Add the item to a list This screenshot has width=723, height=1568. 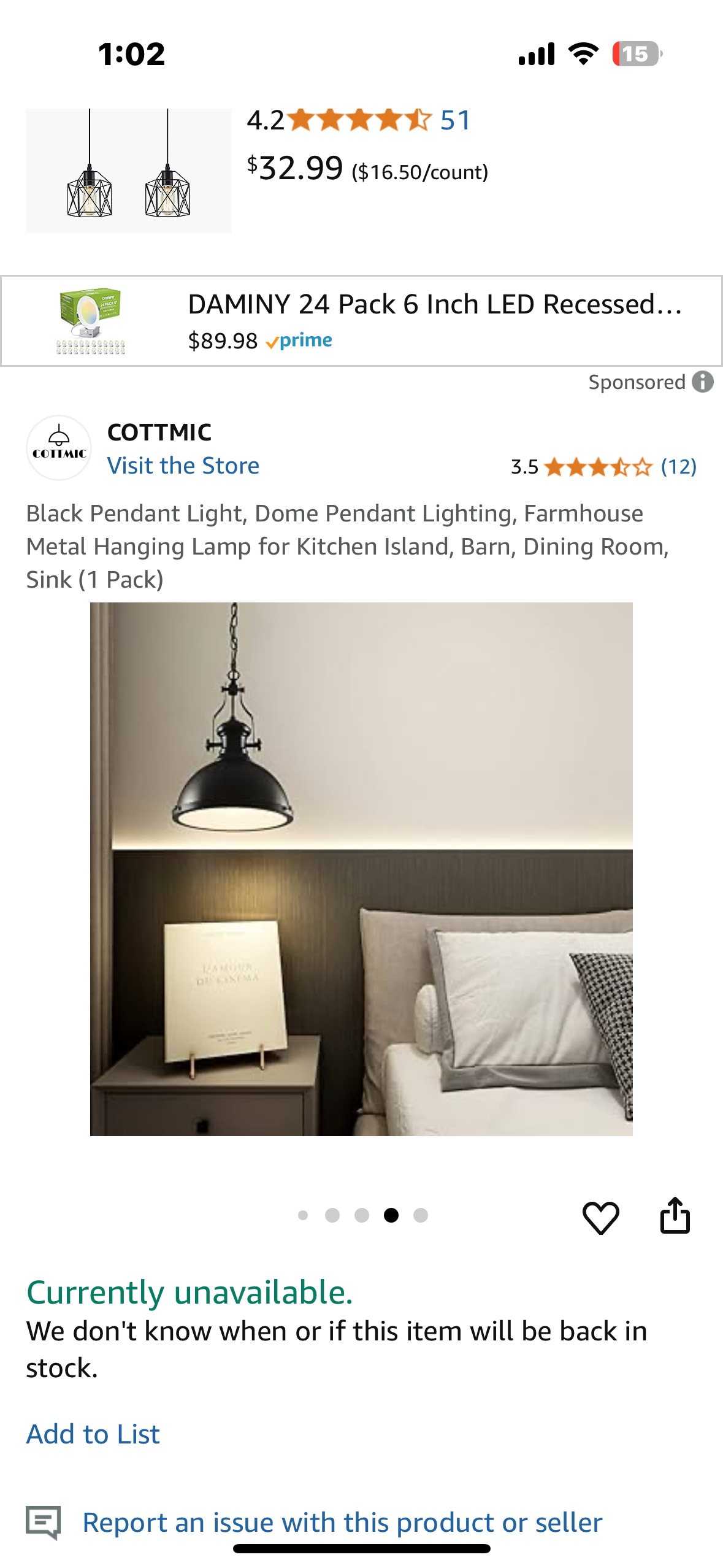tap(93, 1434)
